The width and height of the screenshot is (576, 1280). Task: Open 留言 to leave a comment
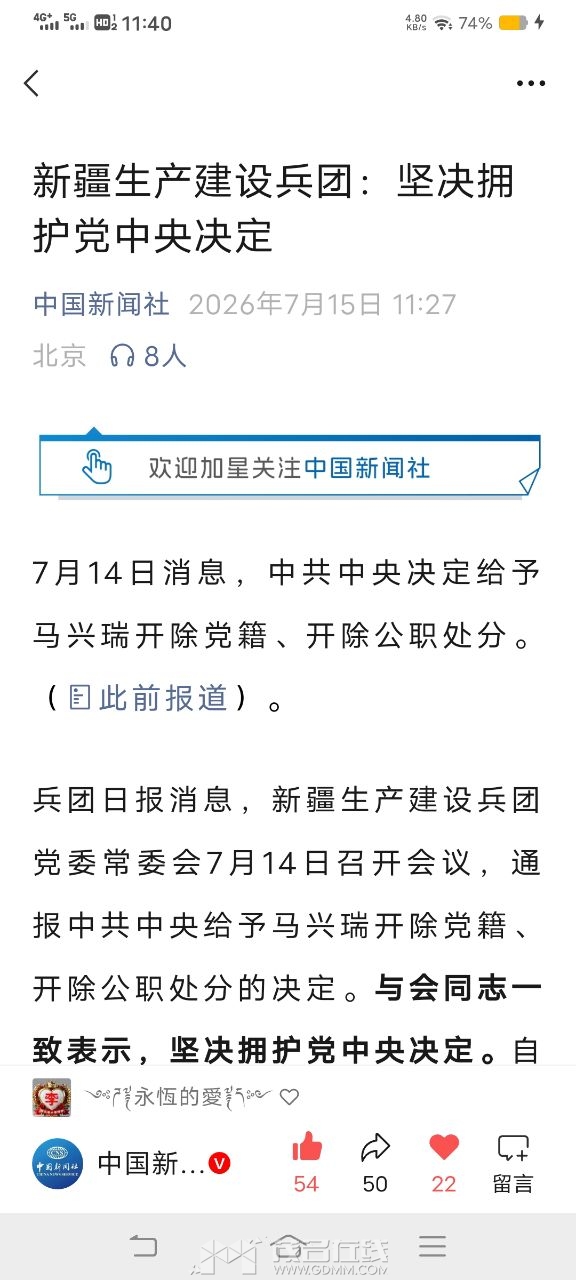point(513,1163)
